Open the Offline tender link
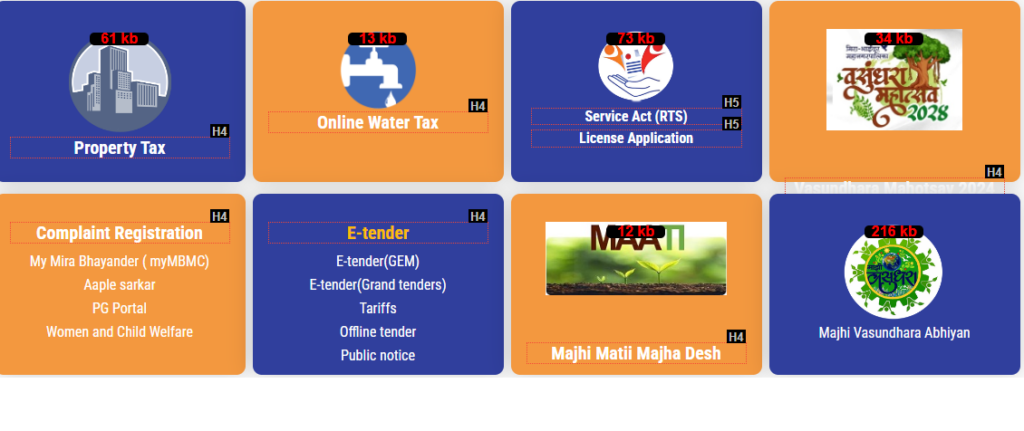 click(x=377, y=331)
